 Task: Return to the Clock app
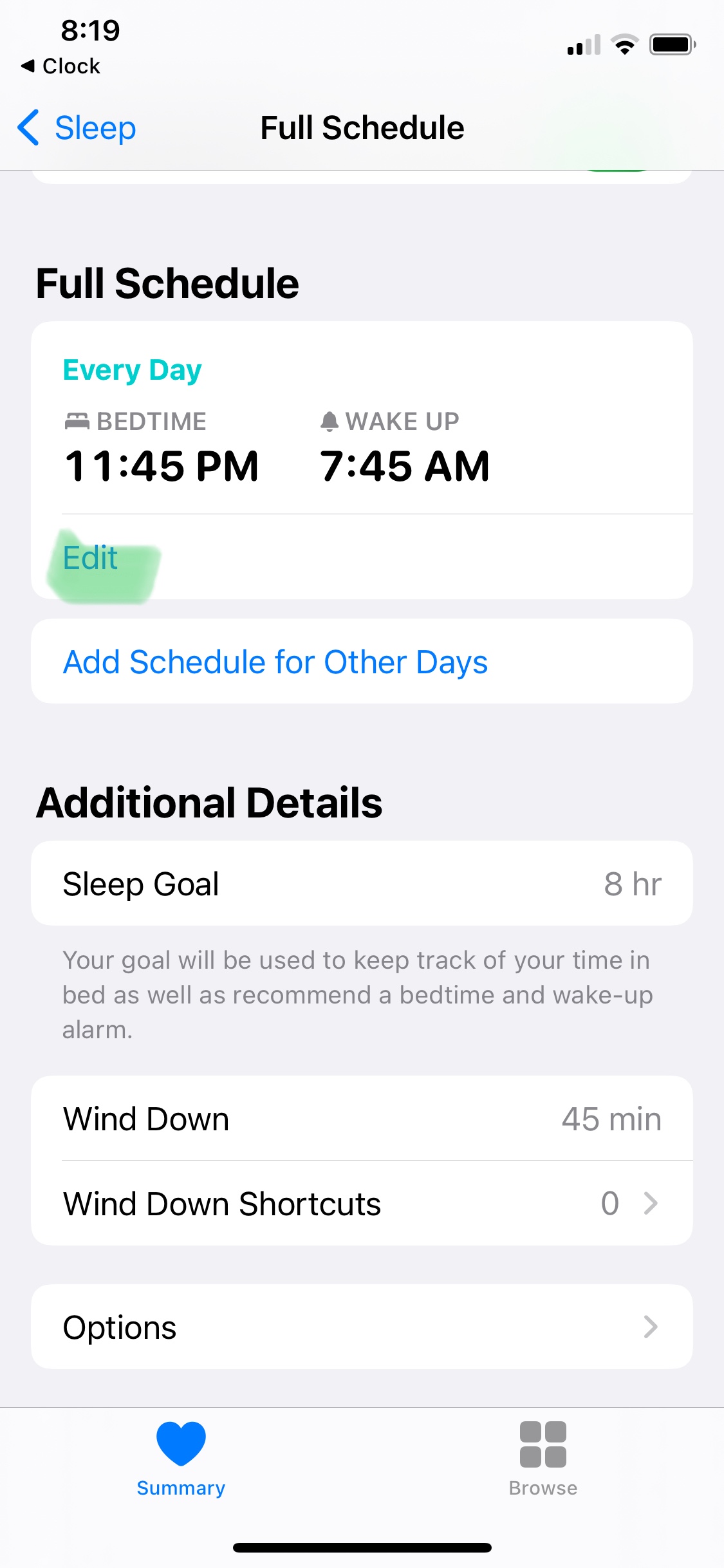(61, 66)
